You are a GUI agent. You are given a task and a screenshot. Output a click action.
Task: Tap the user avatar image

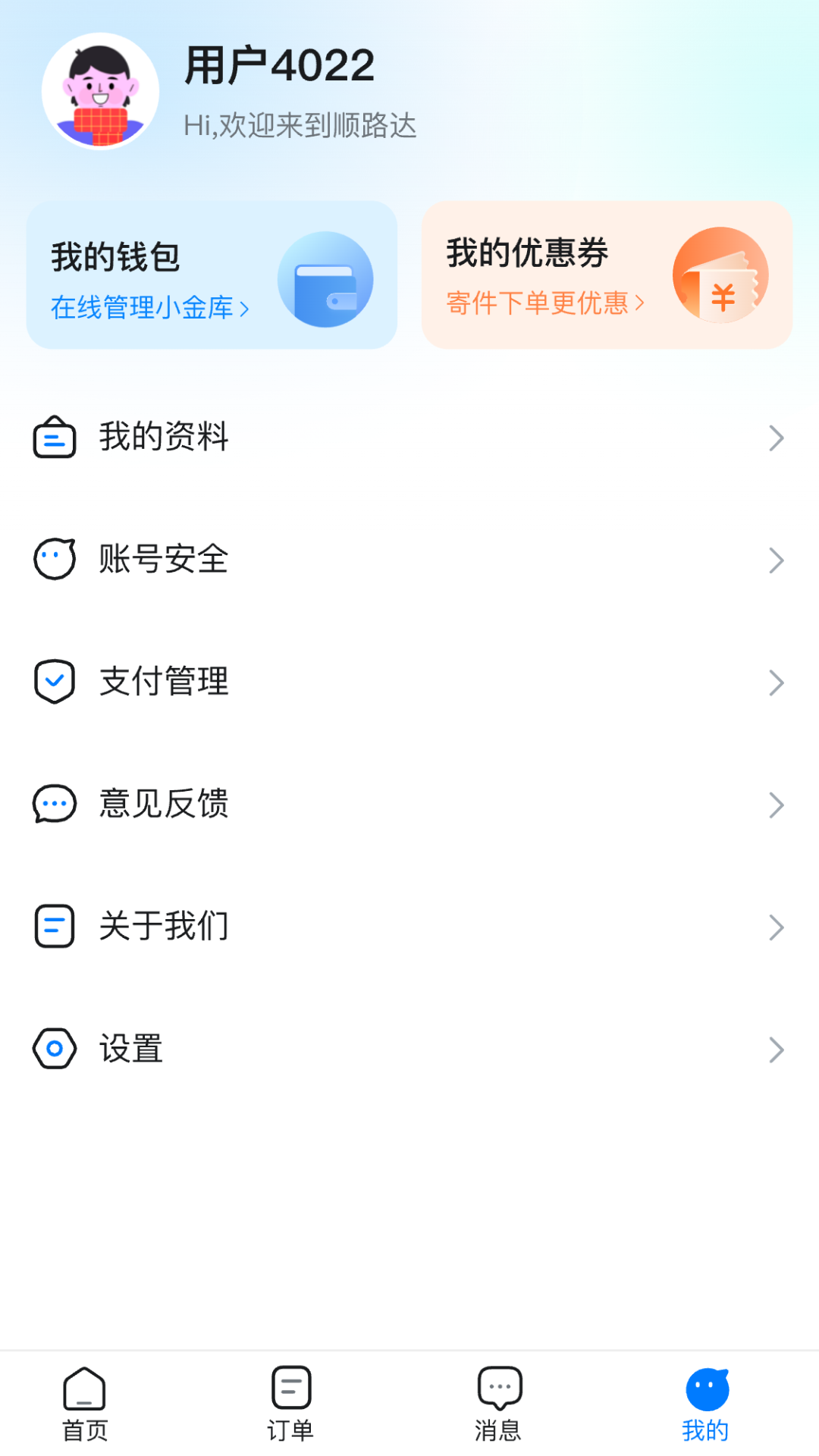click(x=99, y=89)
